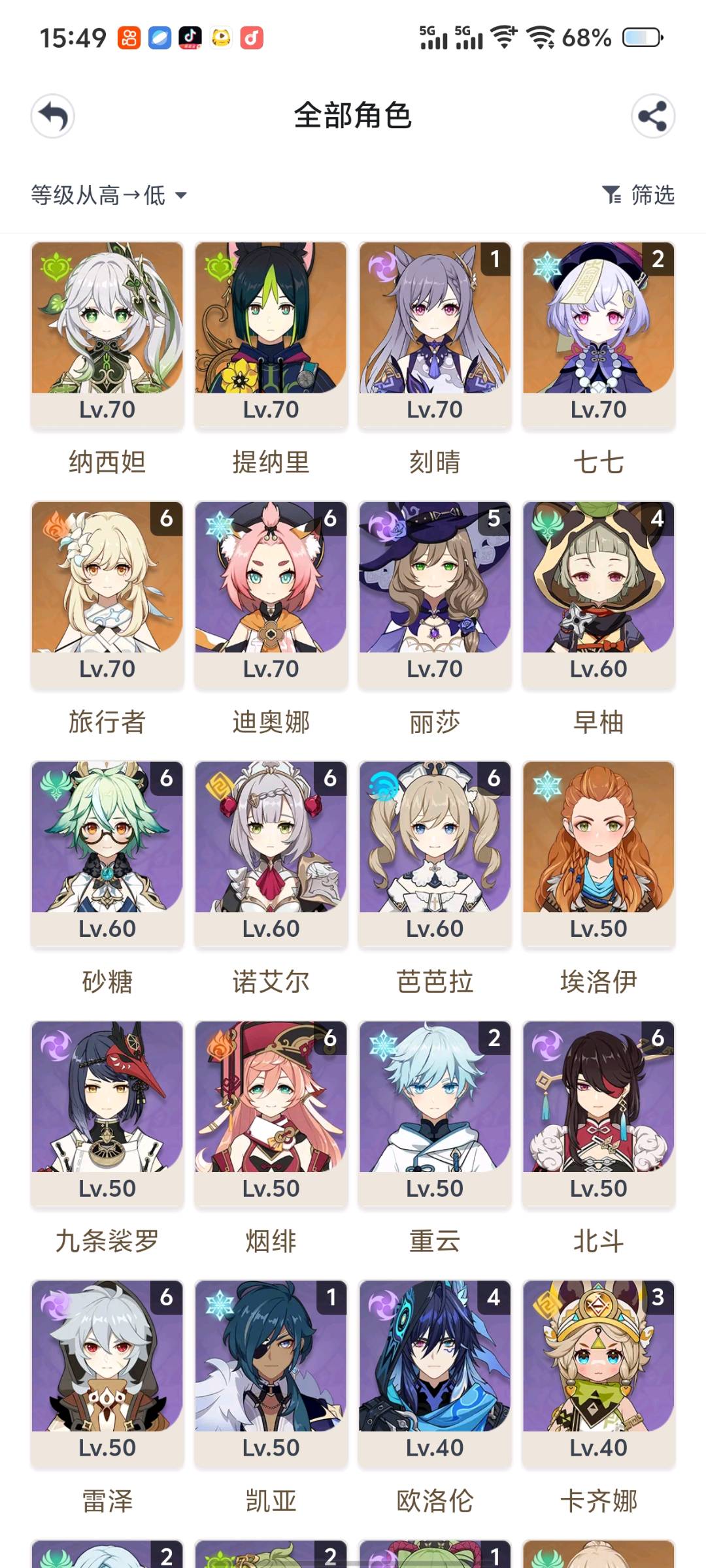Open the 筛选 filter
The image size is (706, 1568).
(x=638, y=195)
